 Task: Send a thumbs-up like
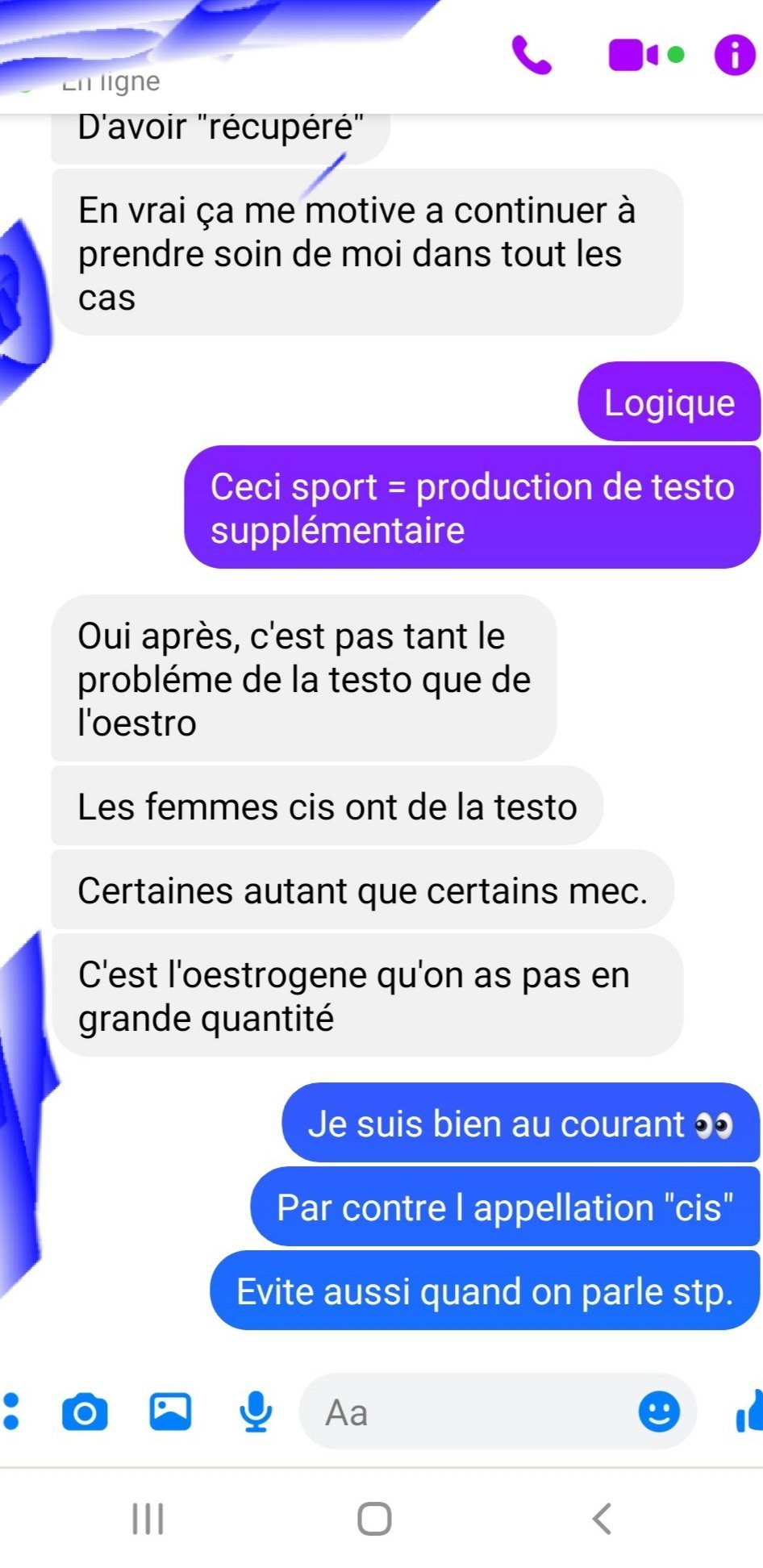[x=749, y=1412]
